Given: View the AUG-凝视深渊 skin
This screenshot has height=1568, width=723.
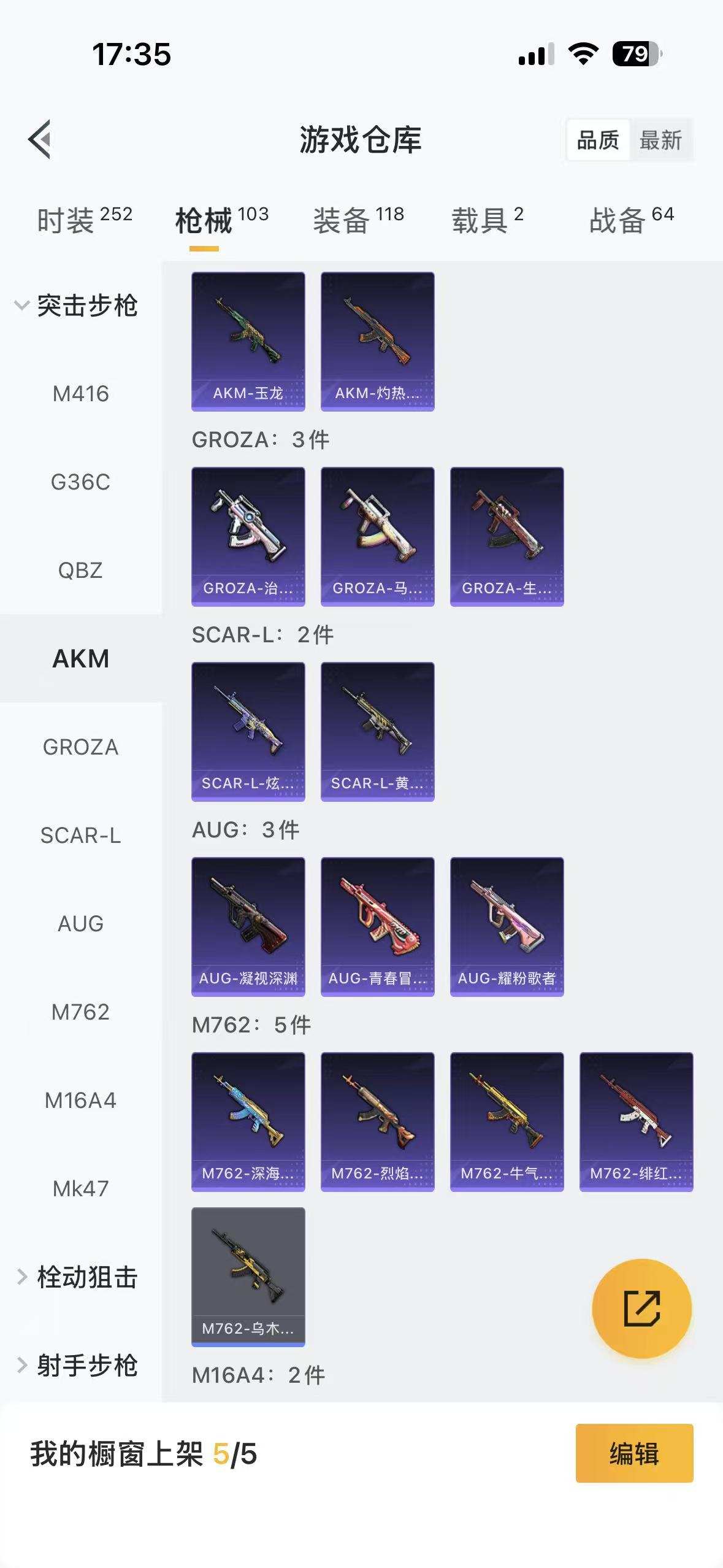Looking at the screenshot, I should click(x=248, y=926).
